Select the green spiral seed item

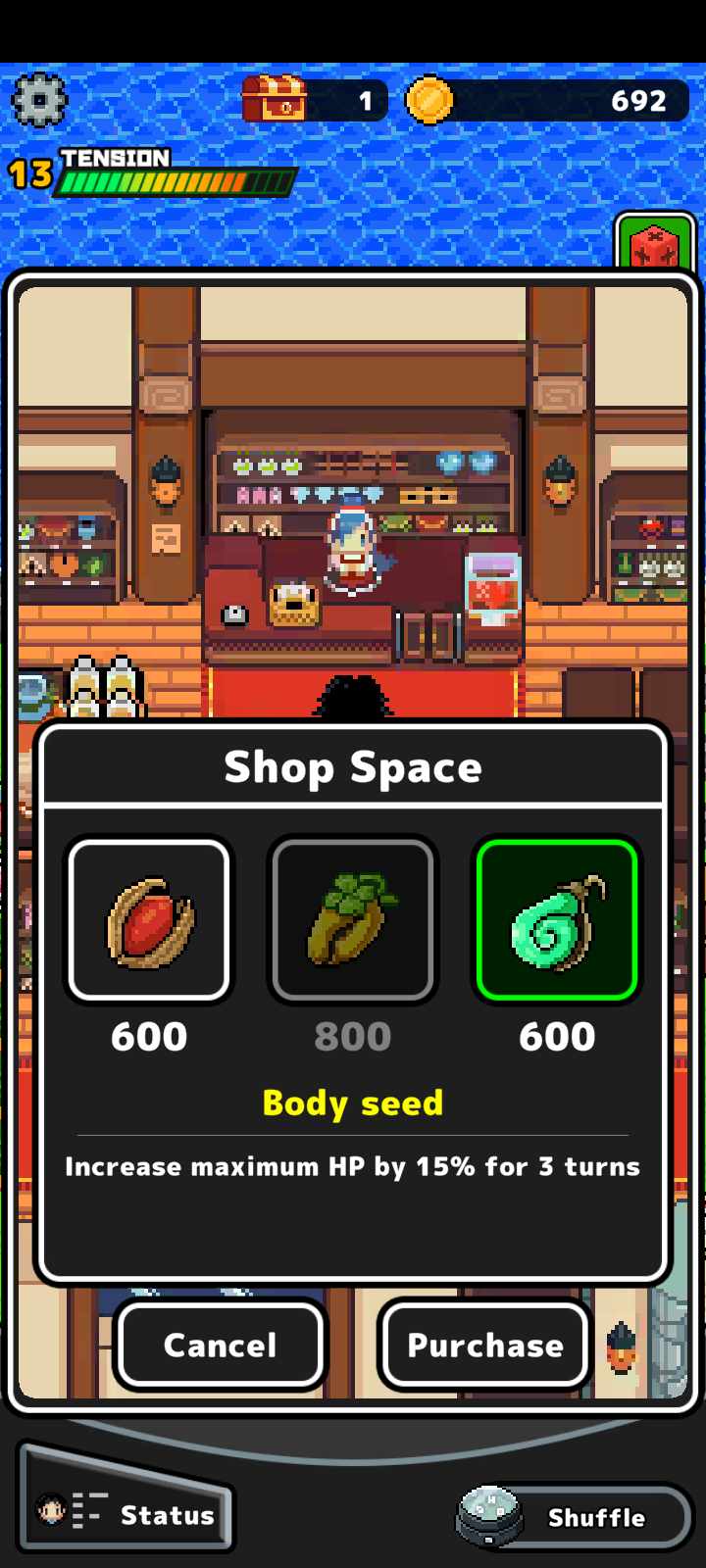557,919
